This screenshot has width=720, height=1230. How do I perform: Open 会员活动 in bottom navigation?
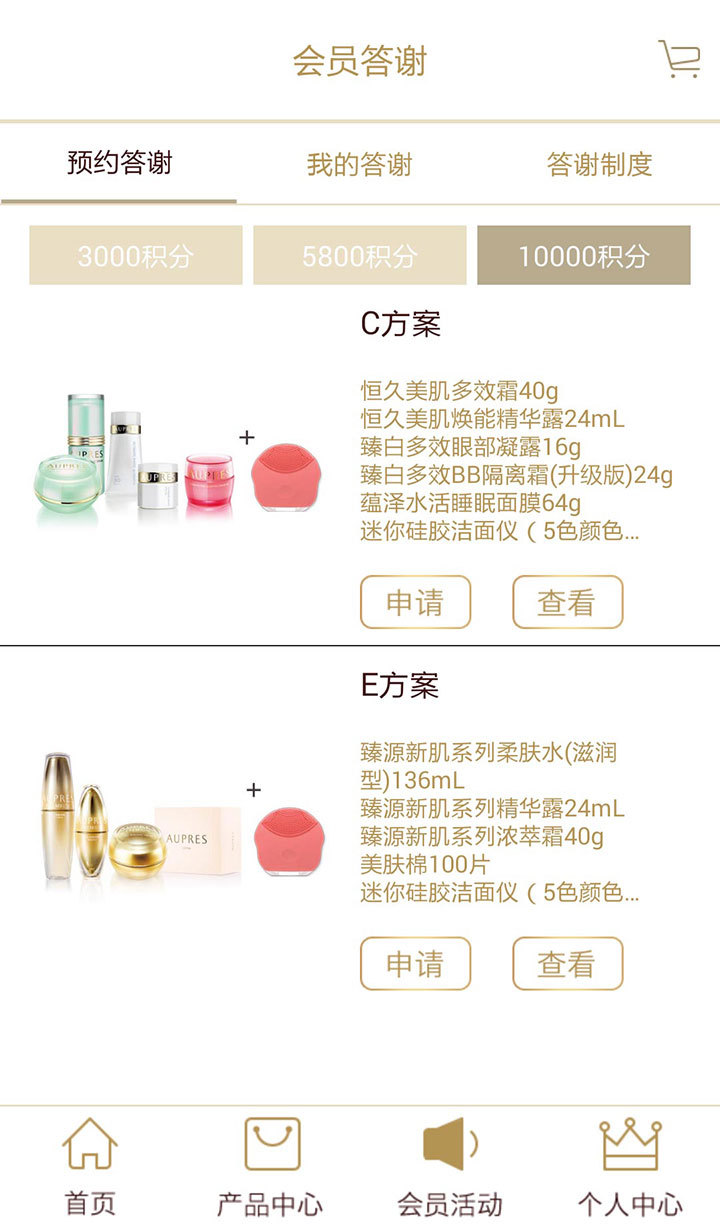[450, 1167]
